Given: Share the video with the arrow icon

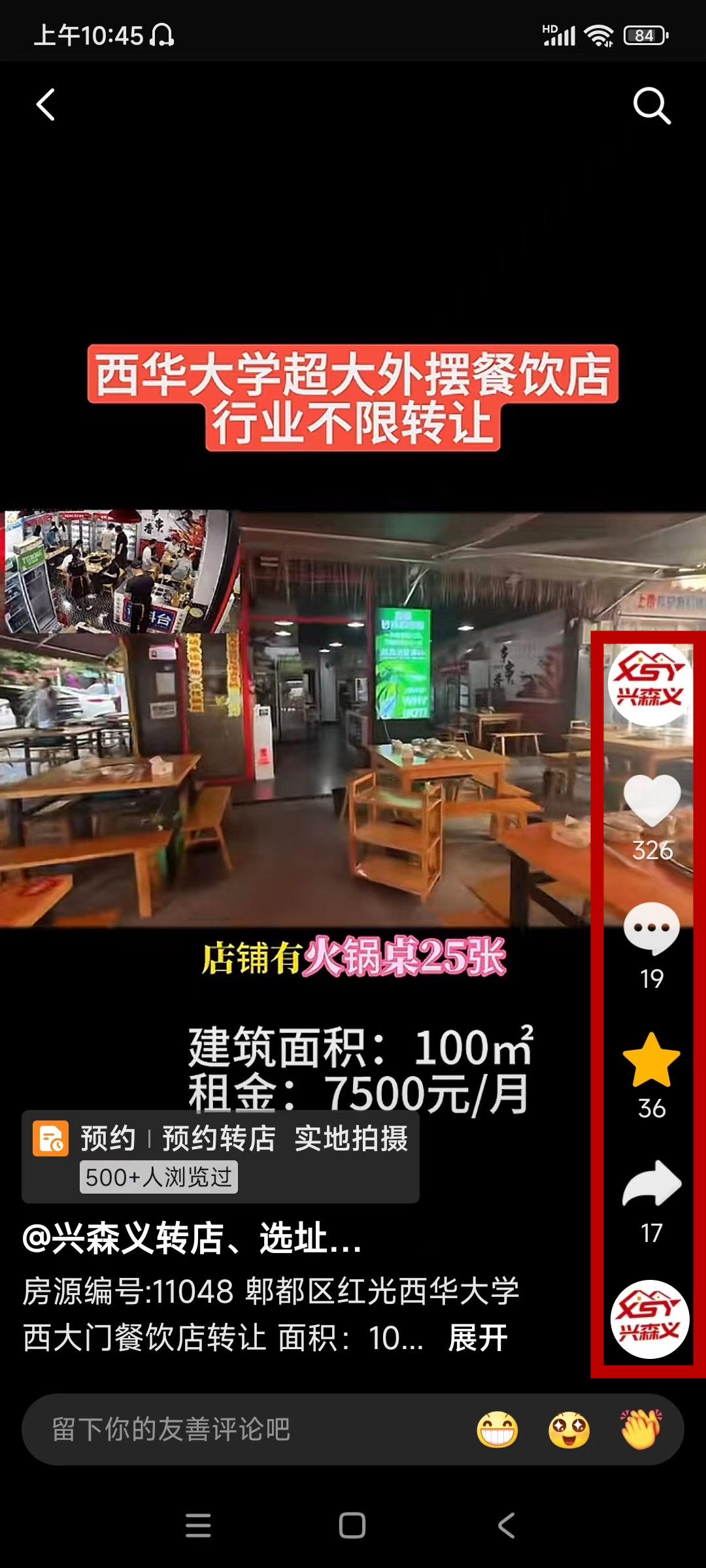Looking at the screenshot, I should tap(652, 1184).
